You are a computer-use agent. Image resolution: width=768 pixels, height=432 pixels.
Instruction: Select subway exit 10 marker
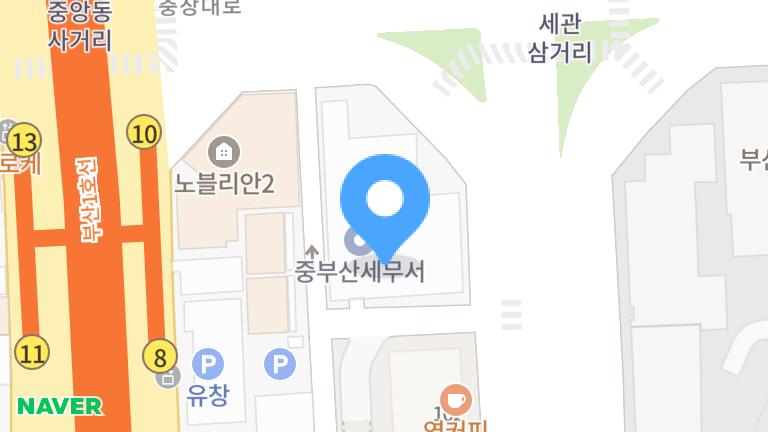[145, 132]
